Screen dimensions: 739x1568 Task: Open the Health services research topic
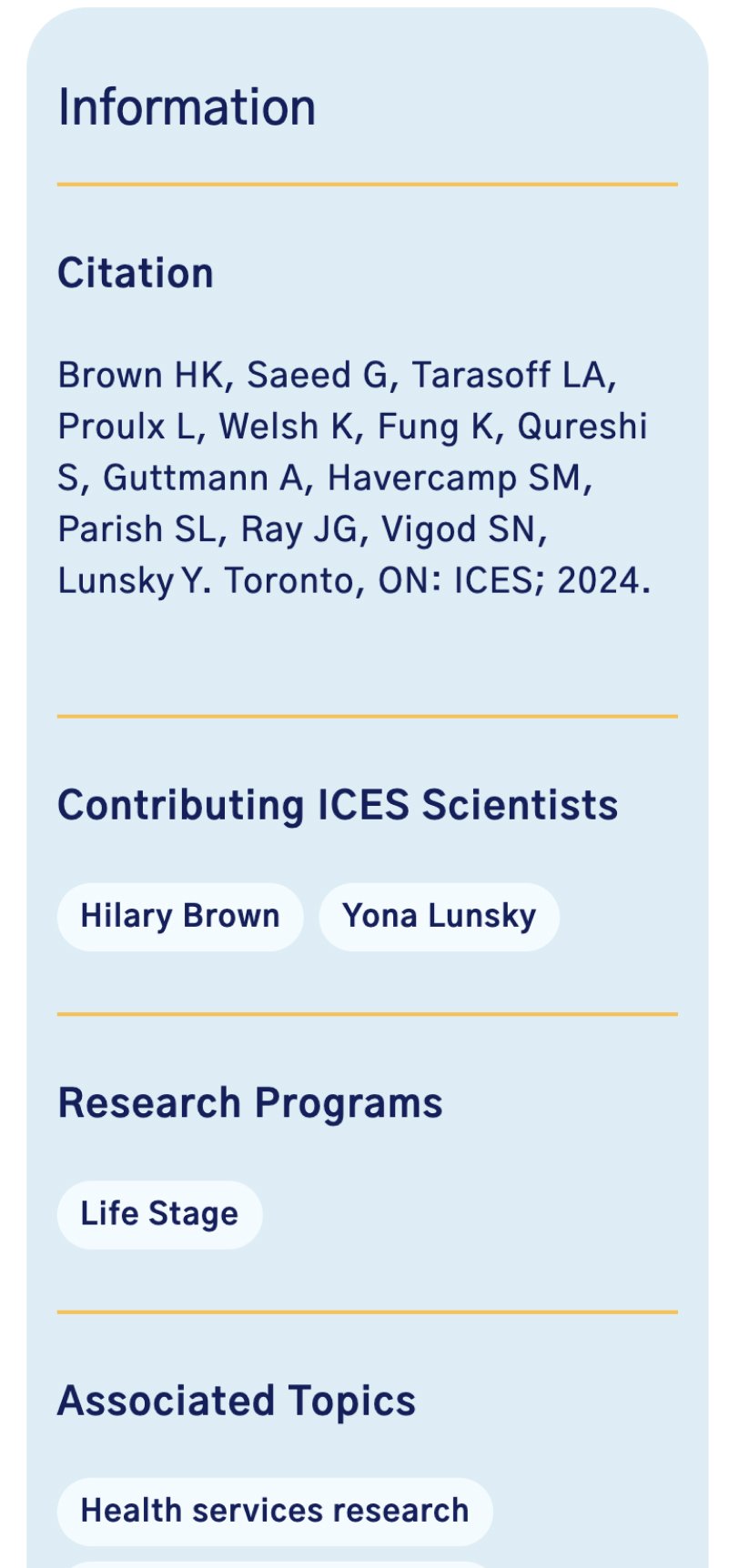pyautogui.click(x=275, y=1511)
